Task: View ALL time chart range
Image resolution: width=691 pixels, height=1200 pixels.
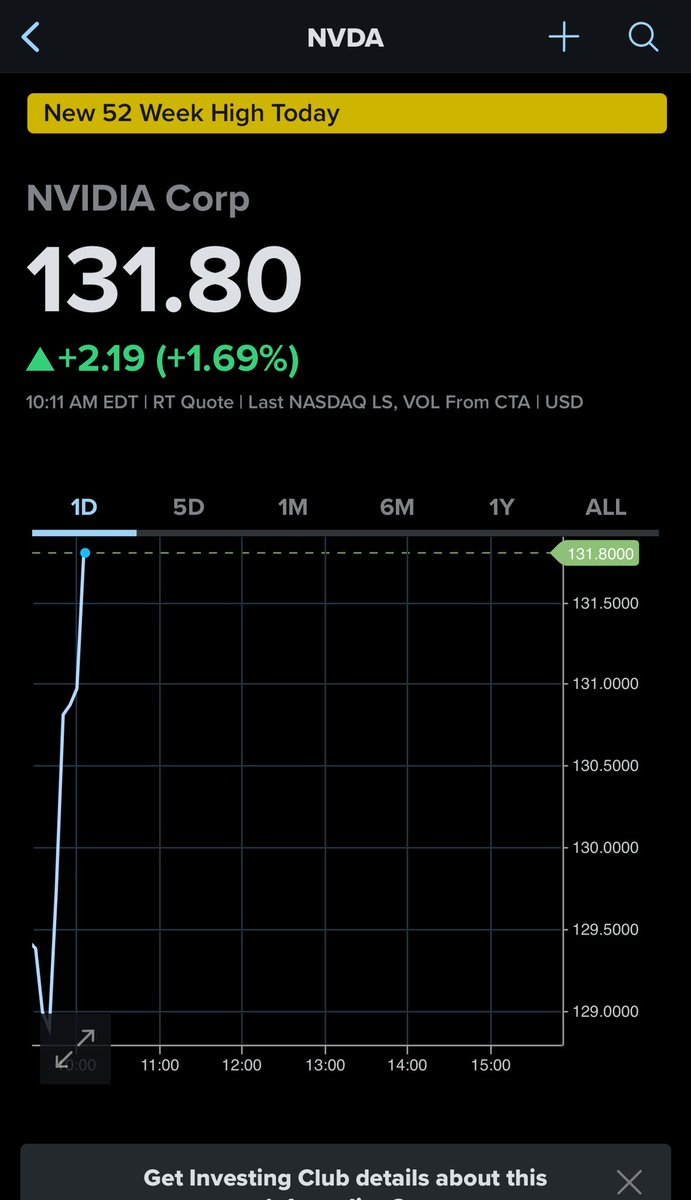Action: tap(605, 507)
